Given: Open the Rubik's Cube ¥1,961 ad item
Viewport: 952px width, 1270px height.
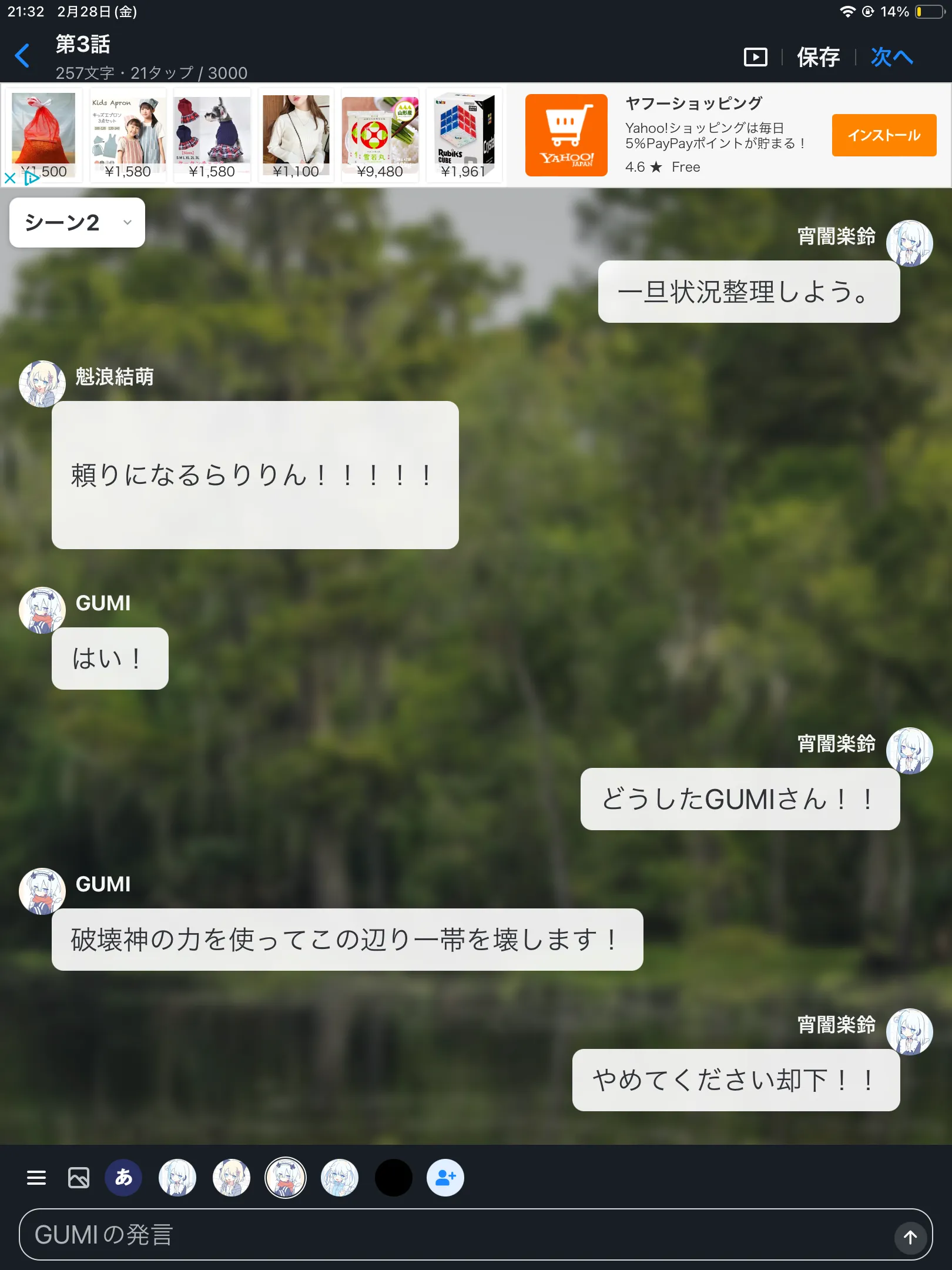Looking at the screenshot, I should (464, 135).
